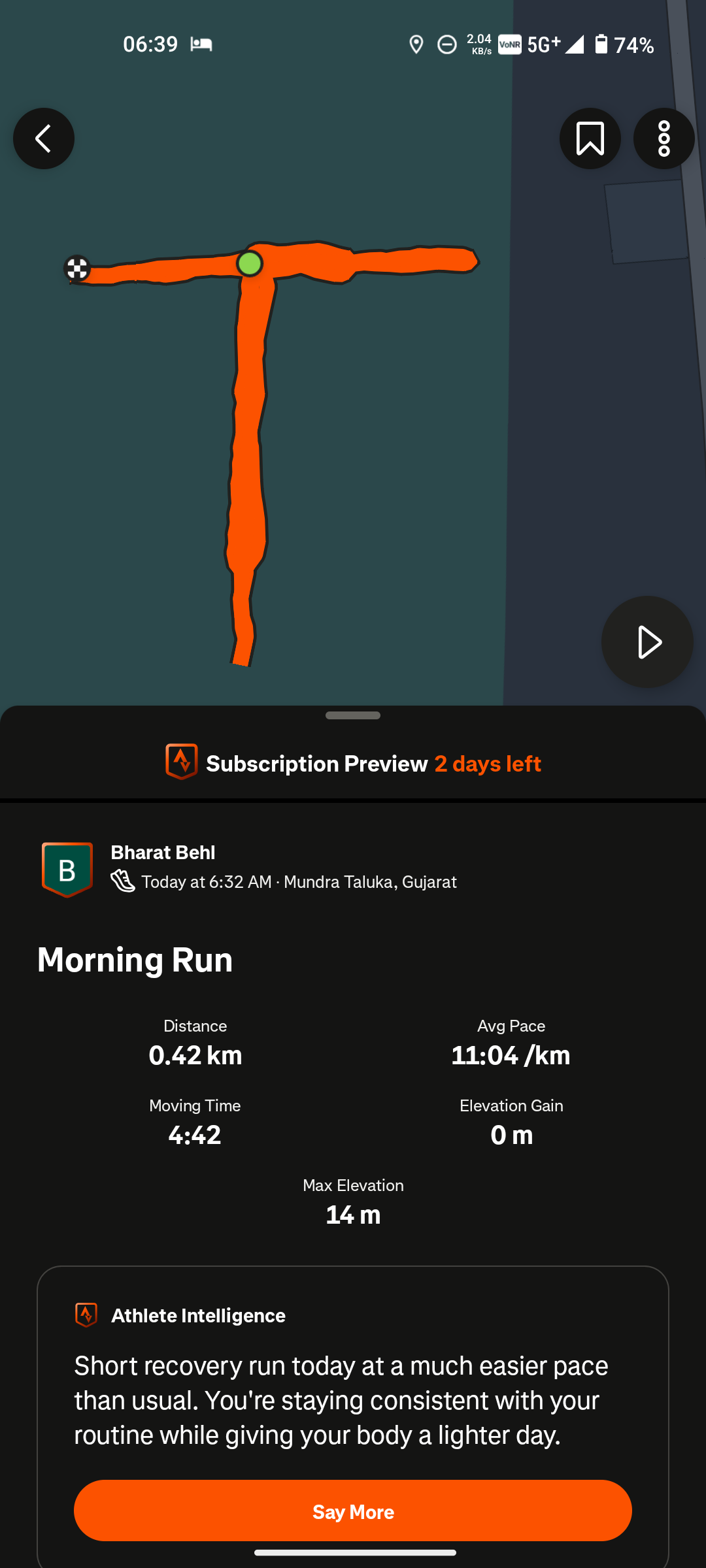
Task: Open the Subscription Preview banner
Action: click(353, 763)
